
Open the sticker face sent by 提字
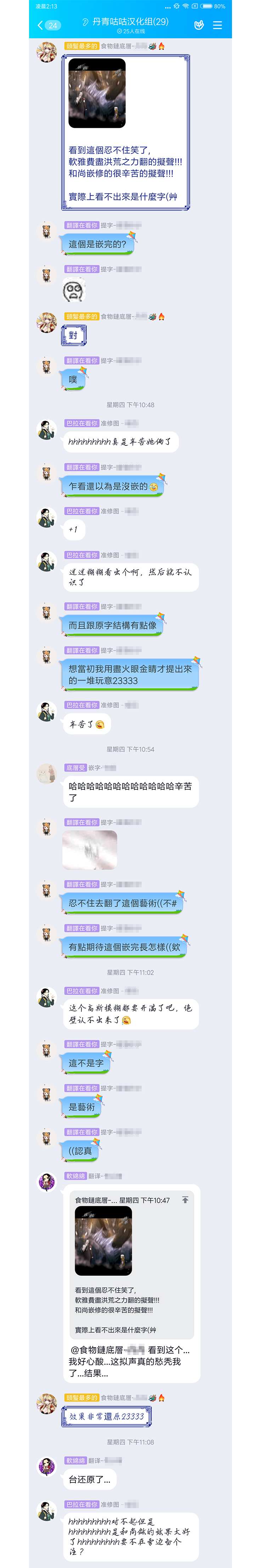pyautogui.click(x=74, y=290)
